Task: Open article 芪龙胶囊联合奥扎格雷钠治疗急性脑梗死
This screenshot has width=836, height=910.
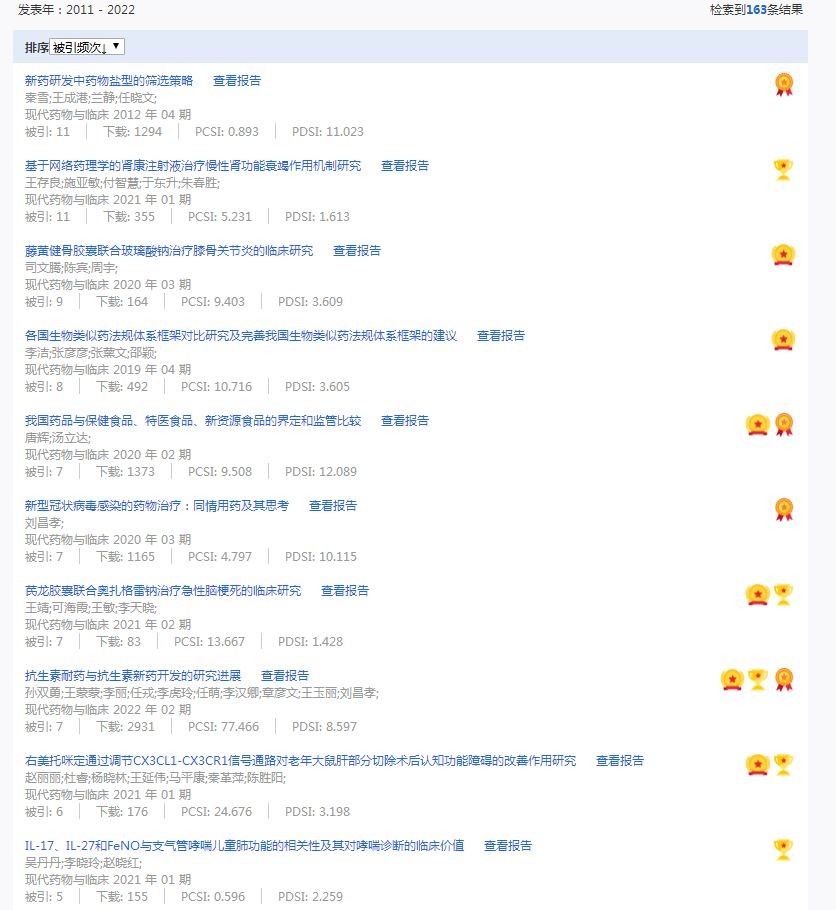Action: click(163, 591)
